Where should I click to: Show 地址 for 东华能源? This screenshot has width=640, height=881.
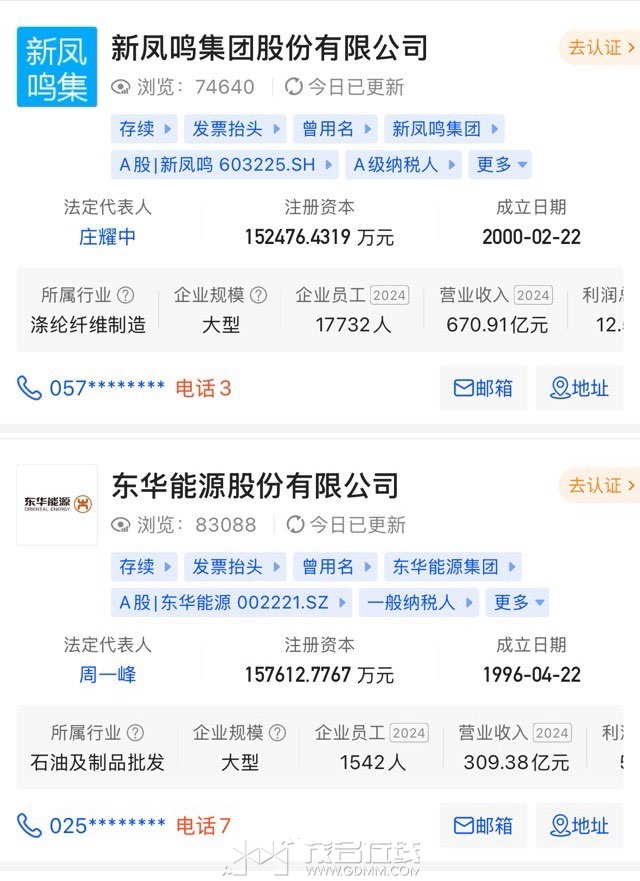click(579, 826)
